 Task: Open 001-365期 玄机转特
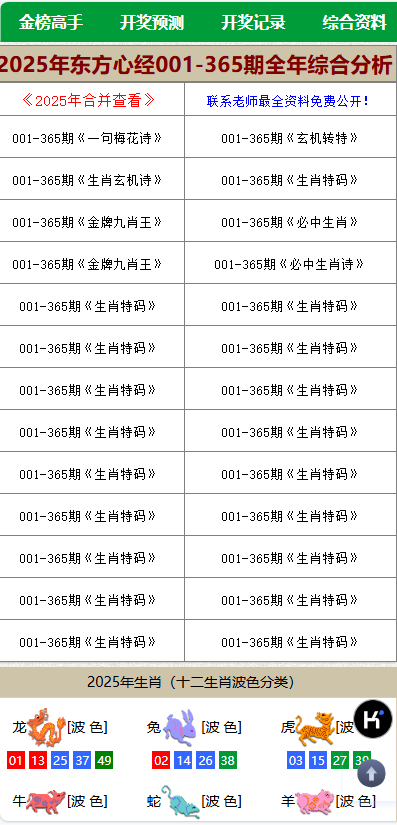289,138
